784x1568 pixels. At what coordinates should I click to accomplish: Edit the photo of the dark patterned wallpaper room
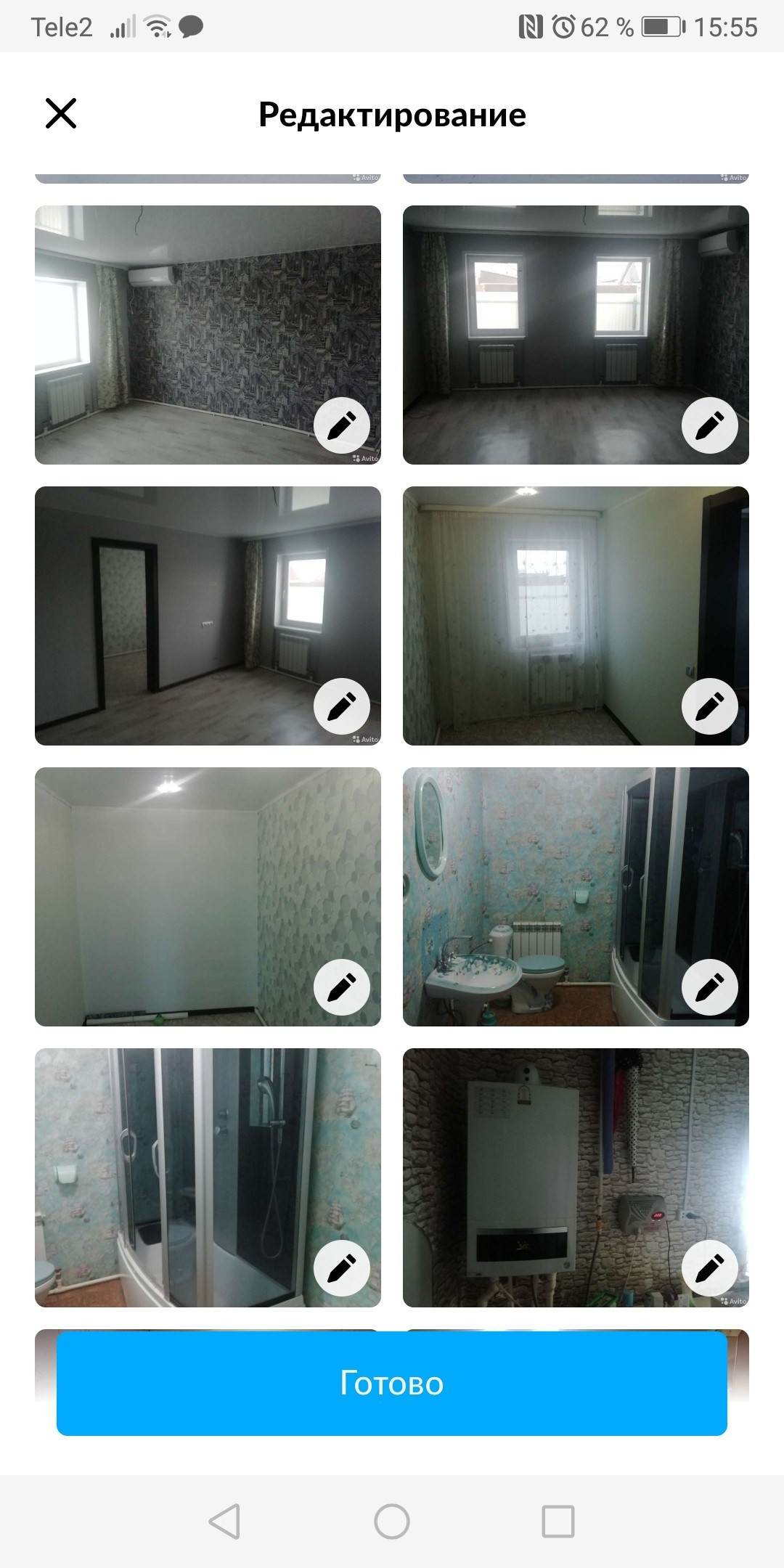[x=342, y=425]
